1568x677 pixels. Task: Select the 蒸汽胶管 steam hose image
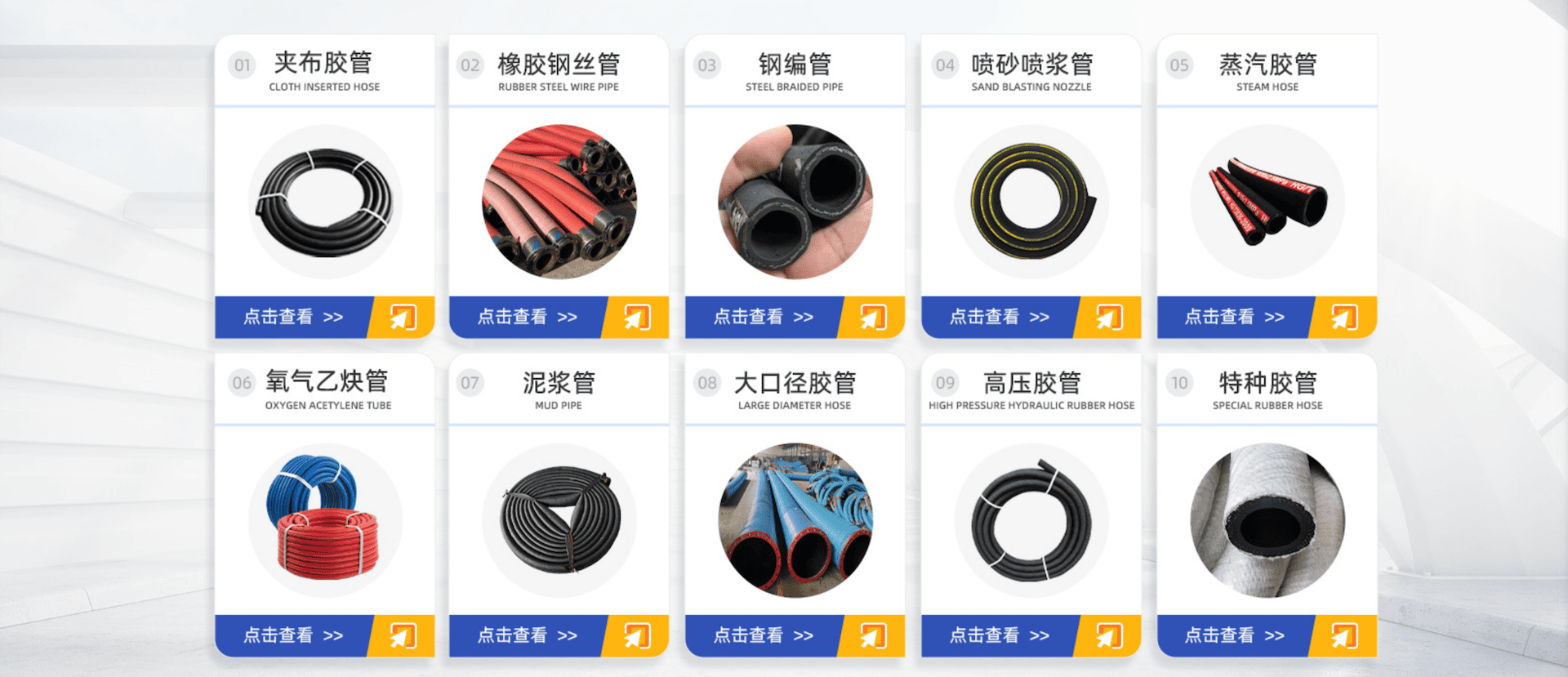tap(1267, 202)
